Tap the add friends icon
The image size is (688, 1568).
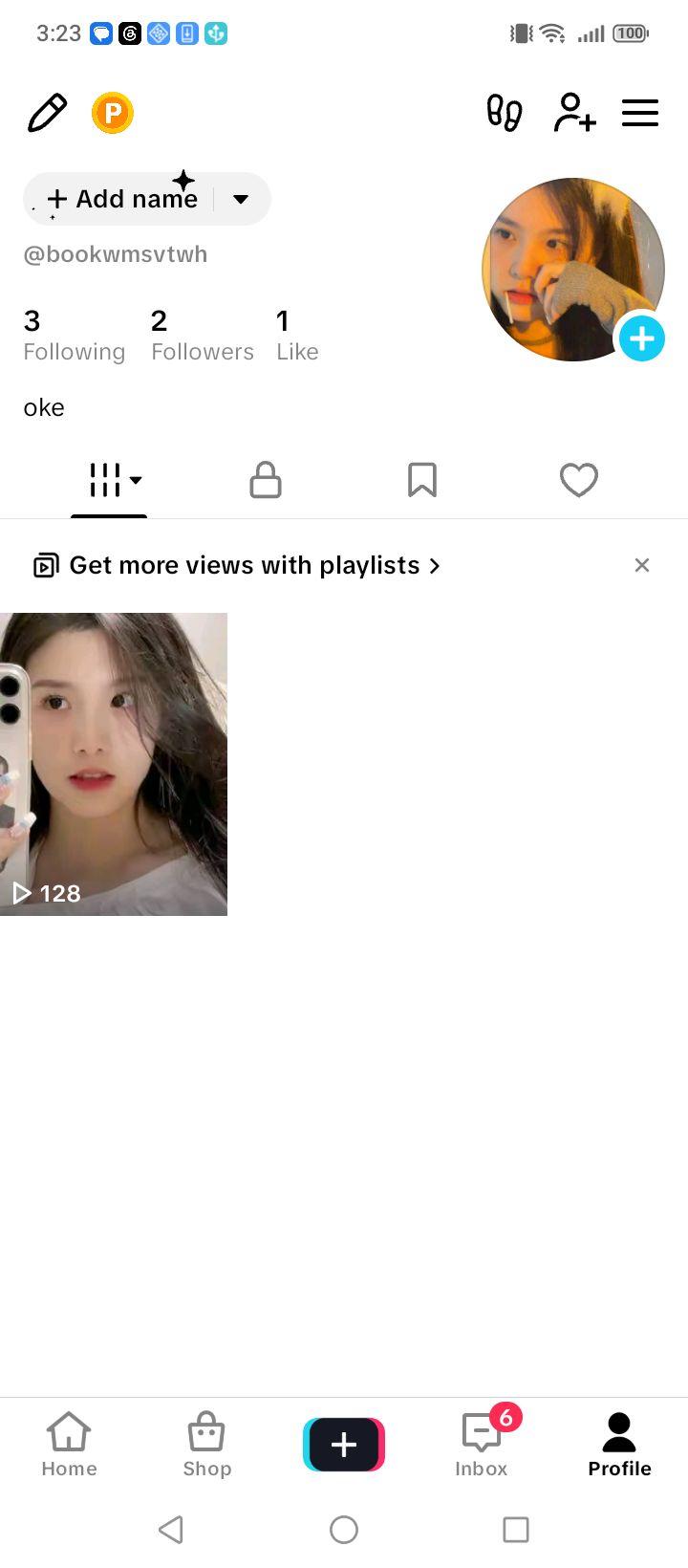[x=575, y=113]
